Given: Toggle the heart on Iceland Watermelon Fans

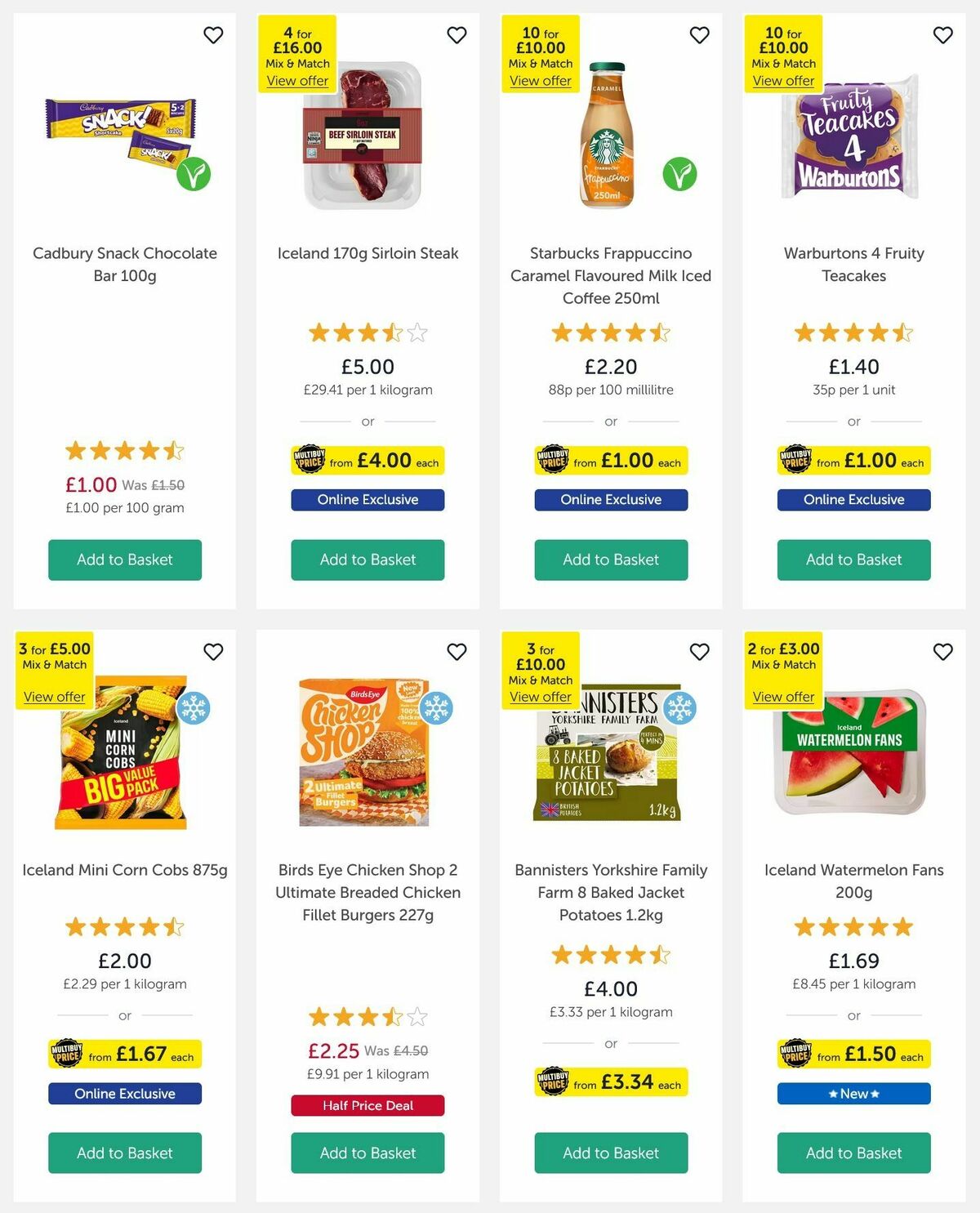Looking at the screenshot, I should tap(942, 653).
